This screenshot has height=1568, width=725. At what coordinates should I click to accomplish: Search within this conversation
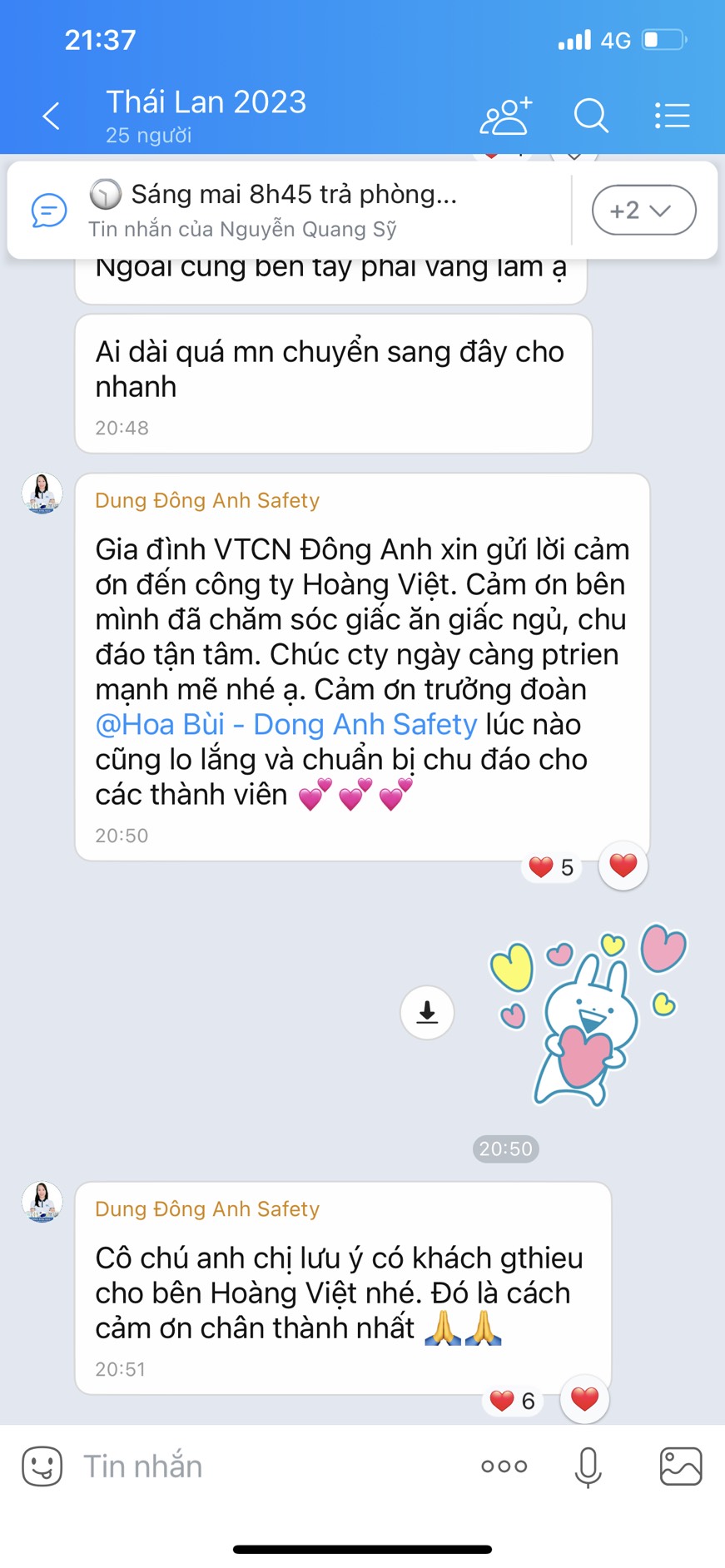click(591, 116)
